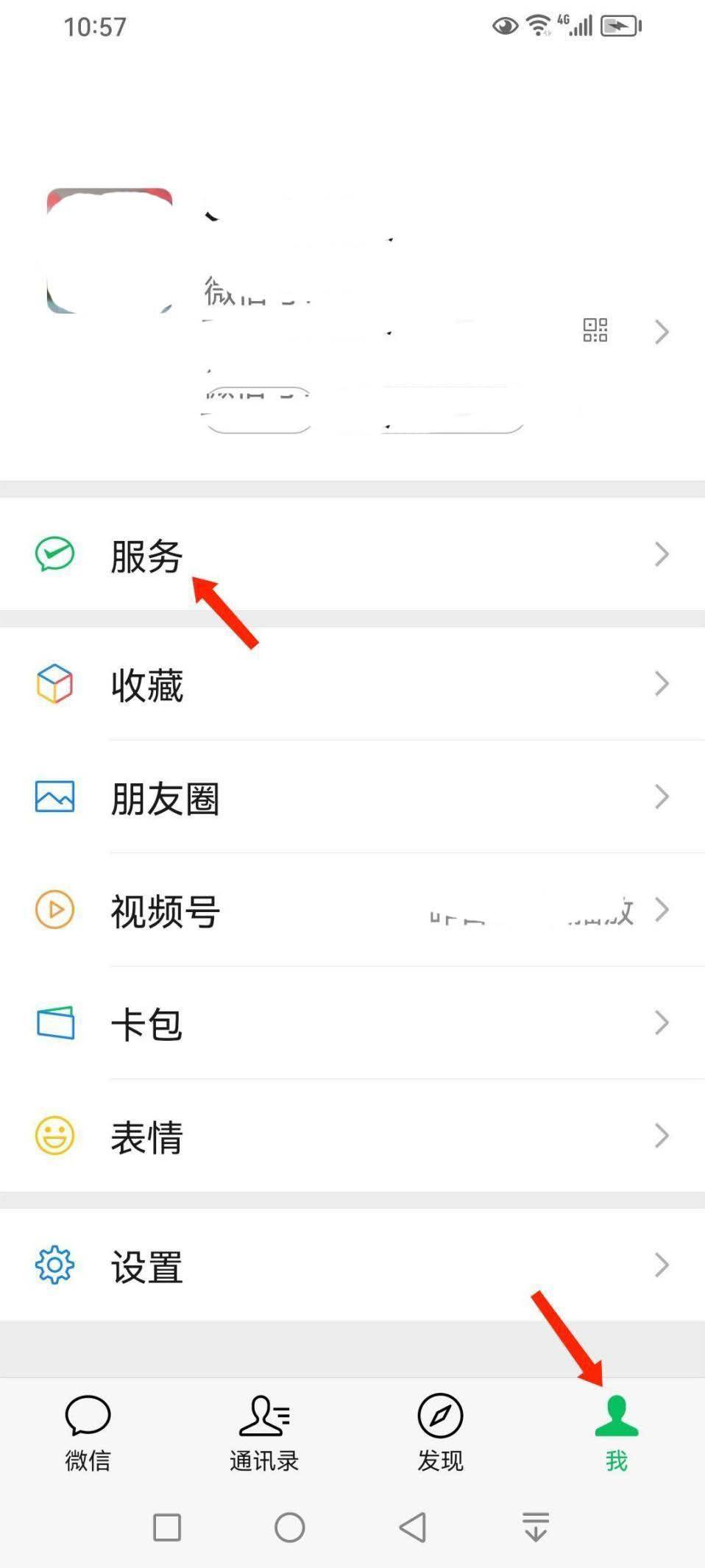
Task: Tap the profile avatar picture
Action: [x=110, y=251]
